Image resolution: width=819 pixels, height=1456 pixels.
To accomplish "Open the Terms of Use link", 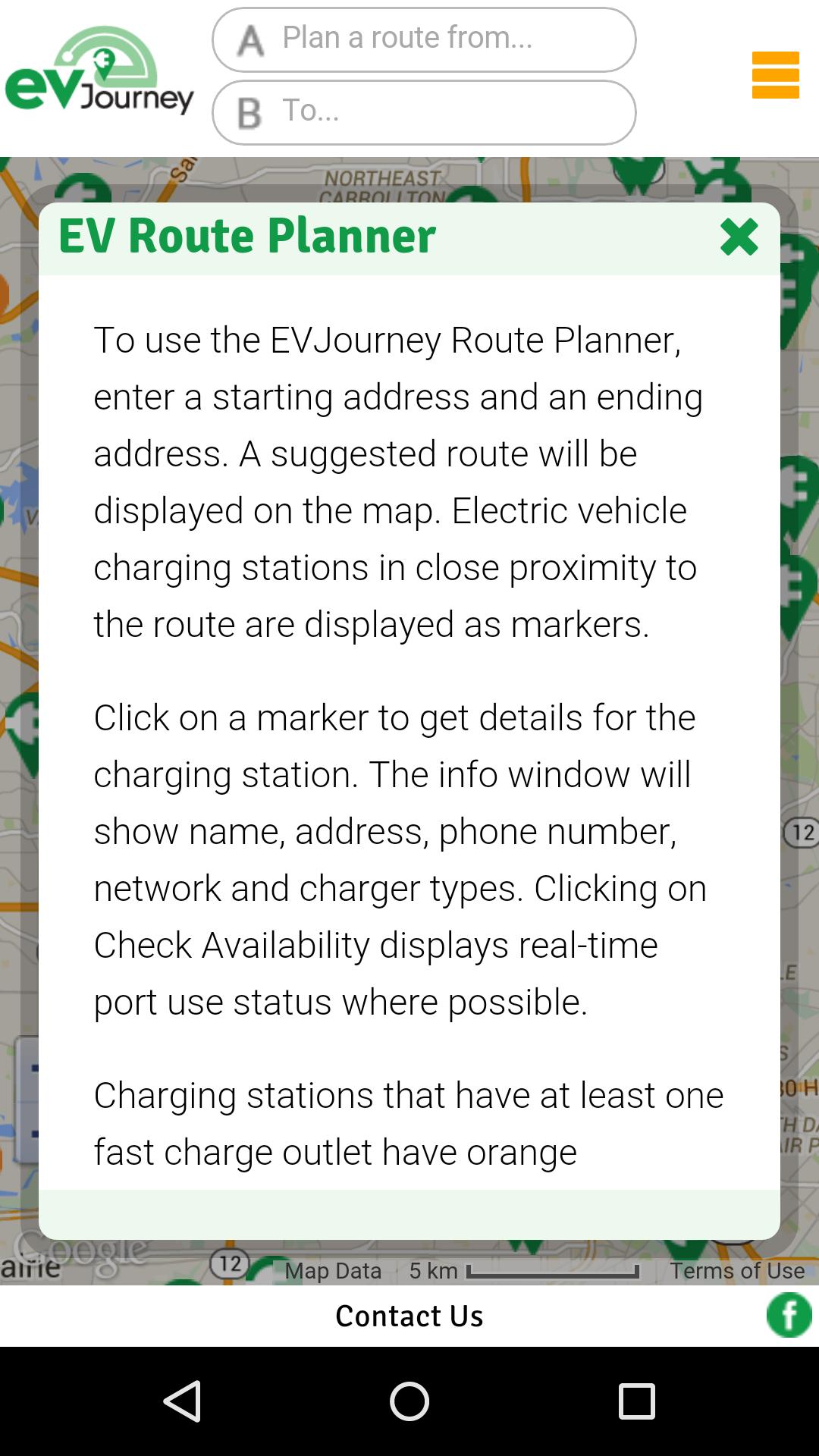I will tap(737, 1270).
